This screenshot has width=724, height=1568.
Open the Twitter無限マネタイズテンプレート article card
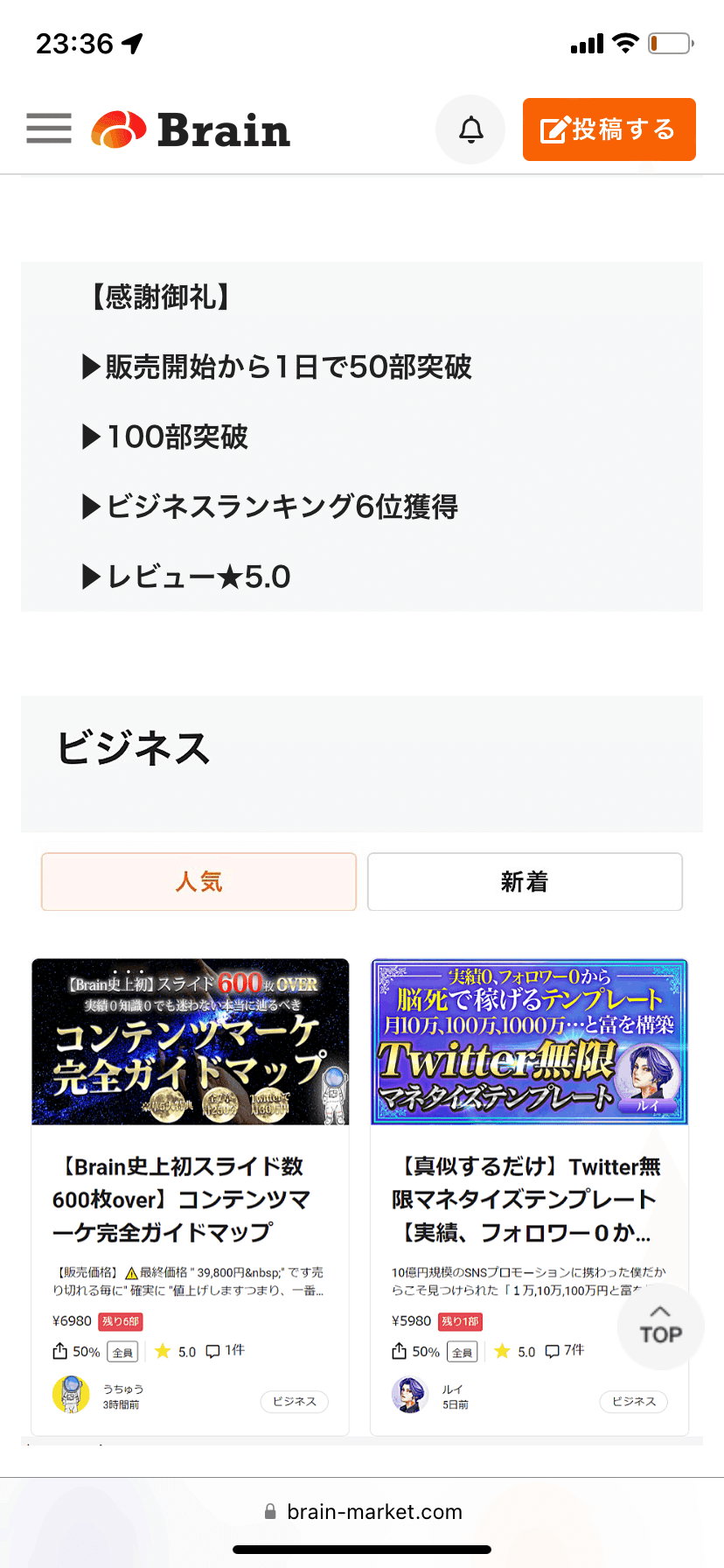(529, 1199)
